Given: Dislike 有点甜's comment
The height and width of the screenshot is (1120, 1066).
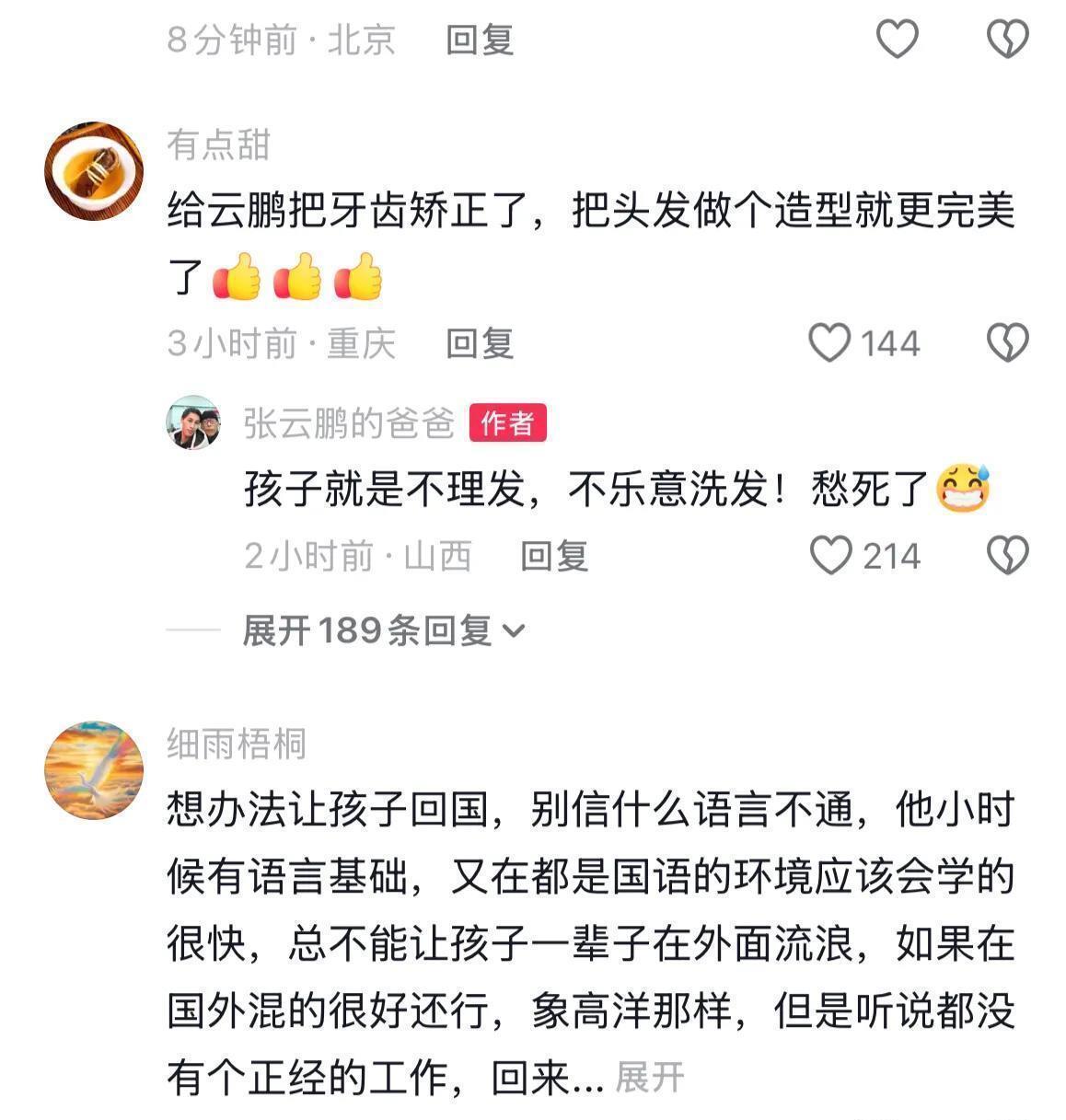Looking at the screenshot, I should pyautogui.click(x=1007, y=343).
